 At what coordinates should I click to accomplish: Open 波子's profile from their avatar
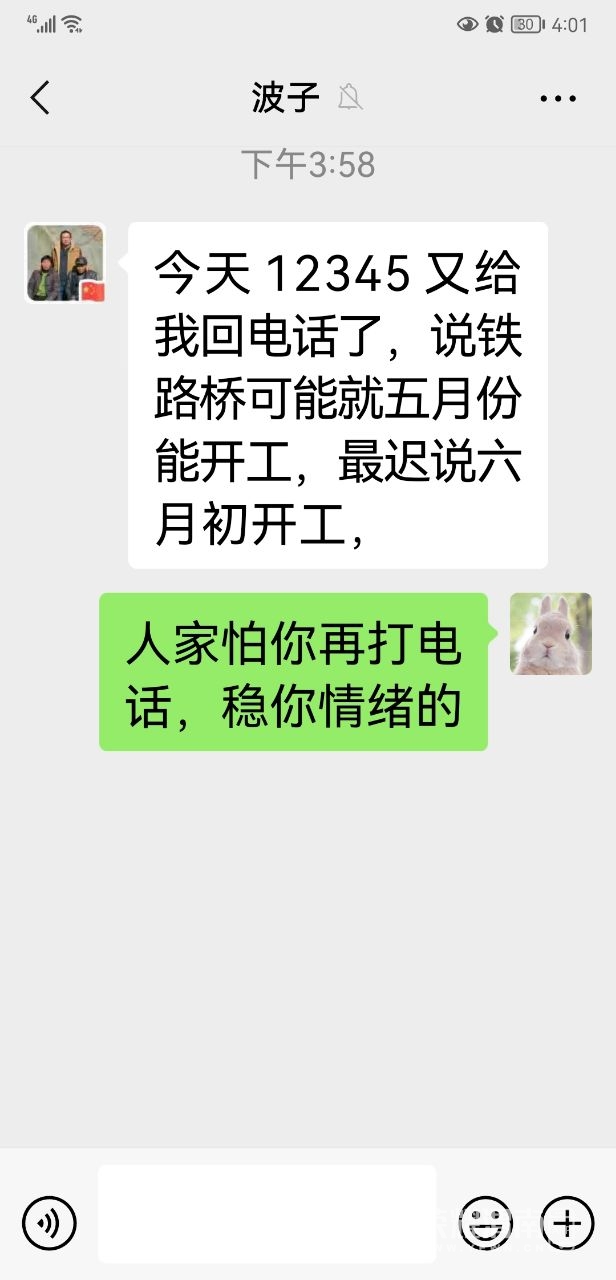65,263
